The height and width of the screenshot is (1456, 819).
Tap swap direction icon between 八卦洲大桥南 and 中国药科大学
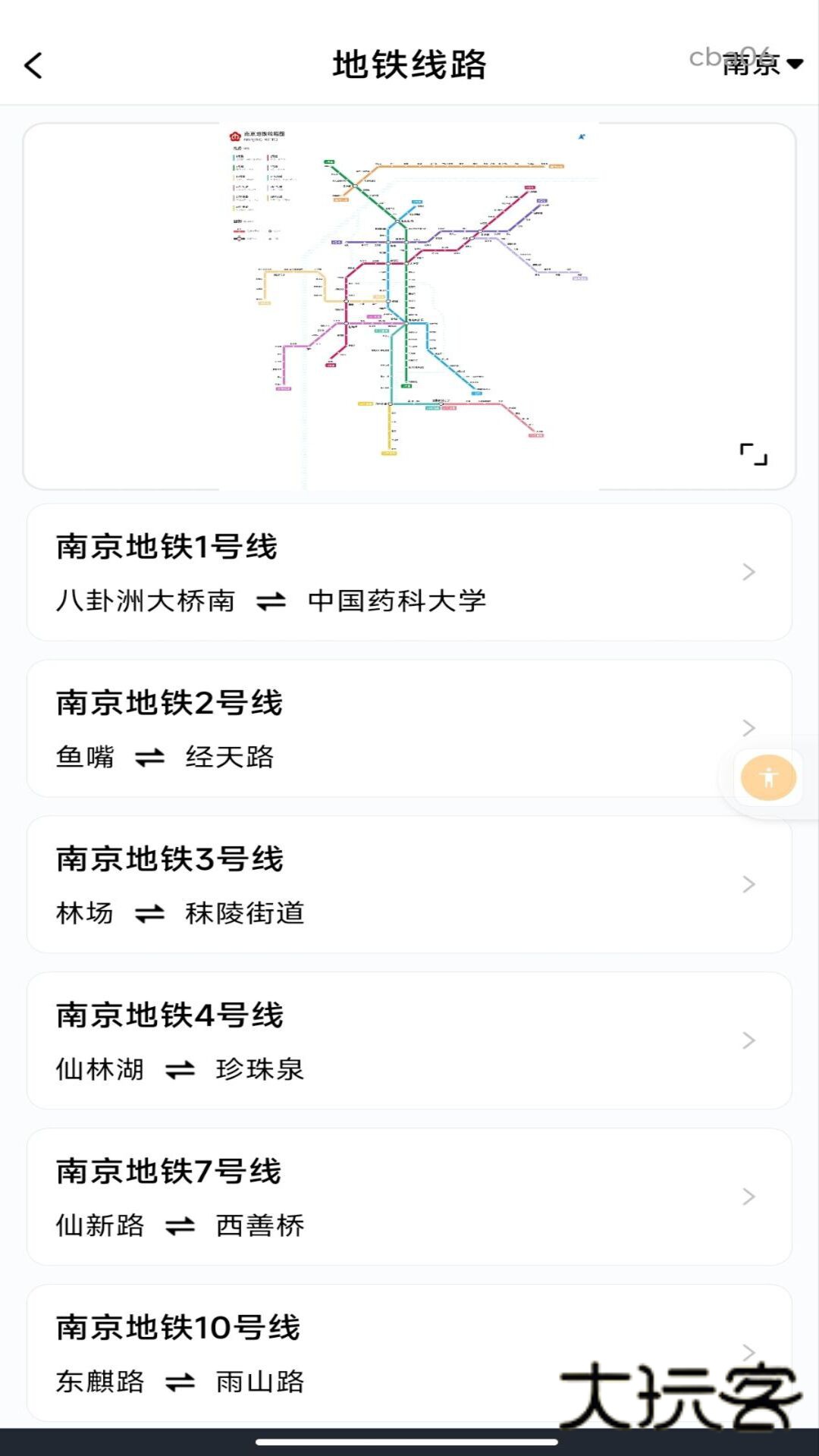(273, 600)
